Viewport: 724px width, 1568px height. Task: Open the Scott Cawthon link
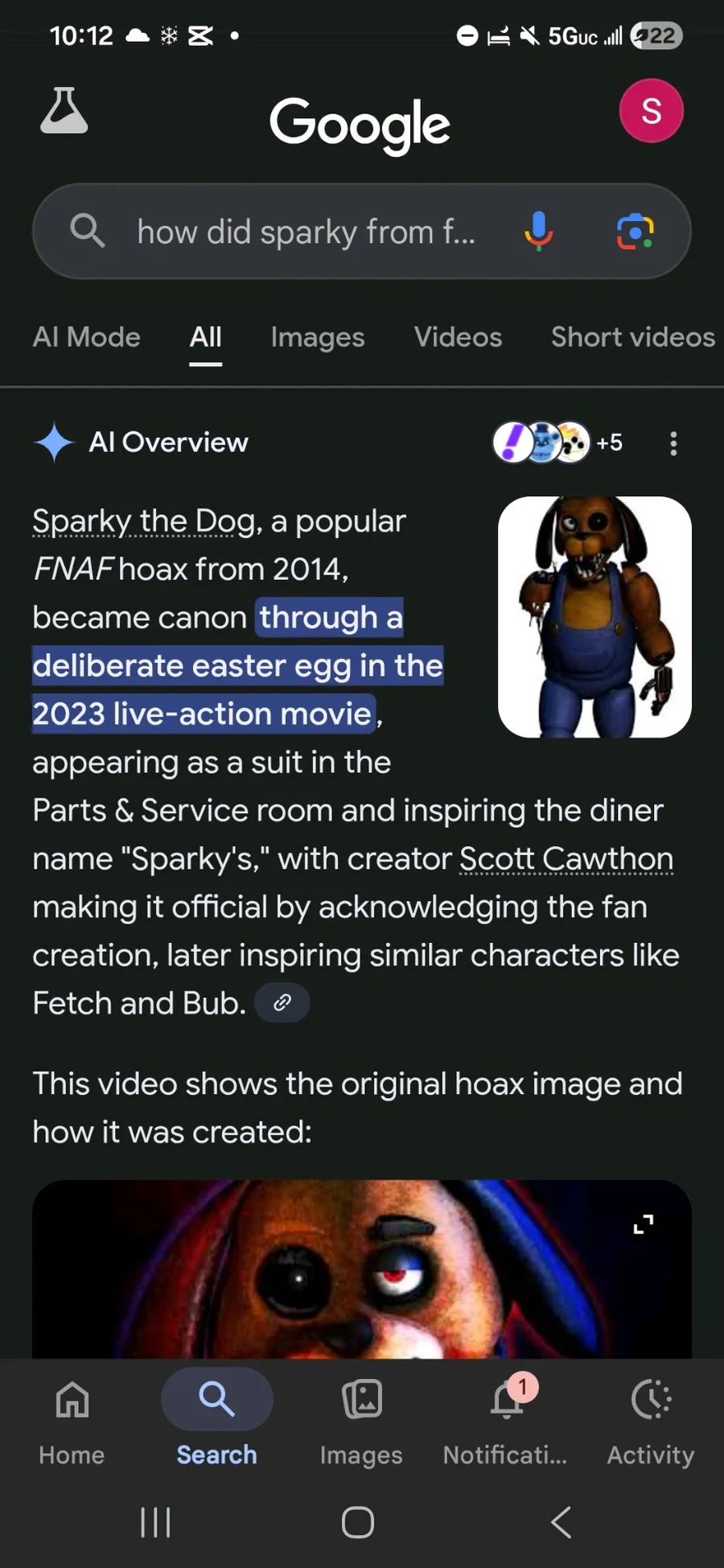[x=566, y=859]
